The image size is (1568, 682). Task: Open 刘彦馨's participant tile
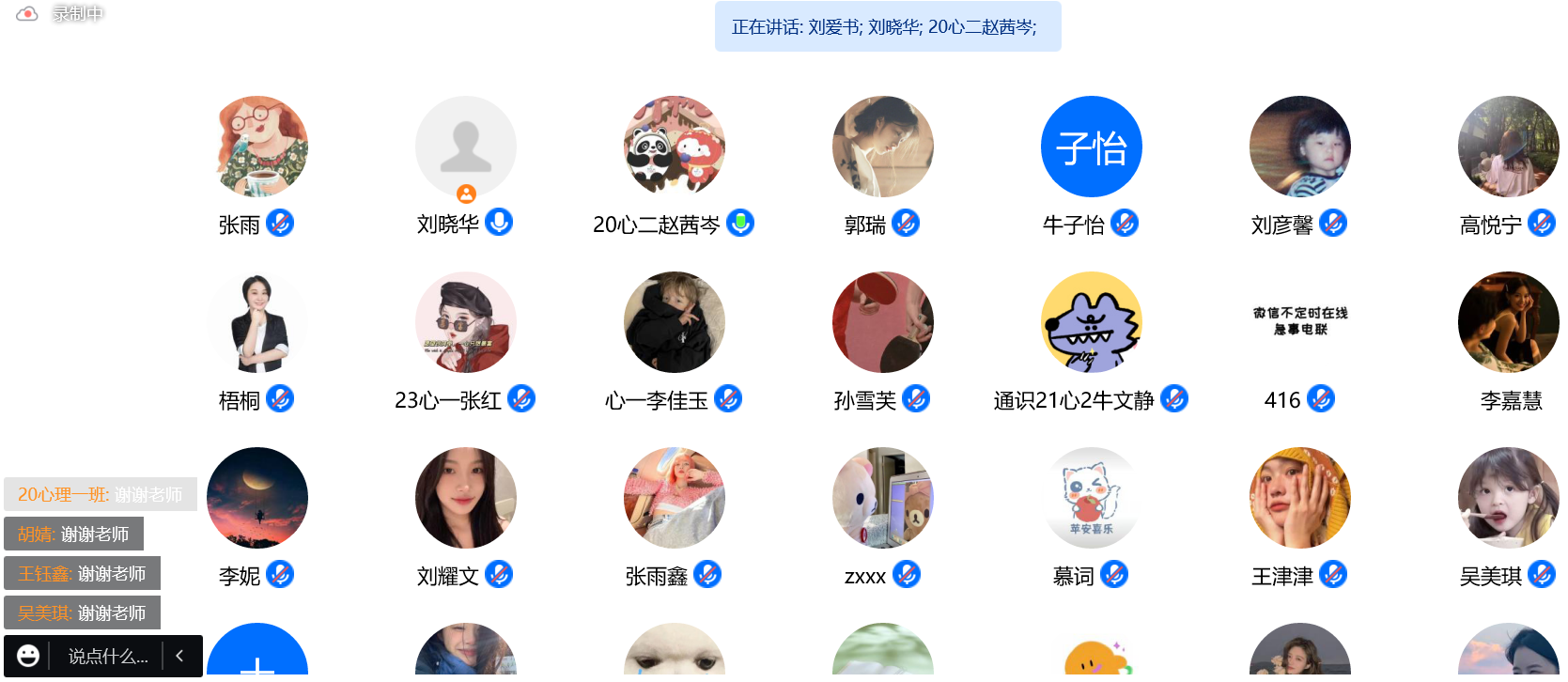1300,147
